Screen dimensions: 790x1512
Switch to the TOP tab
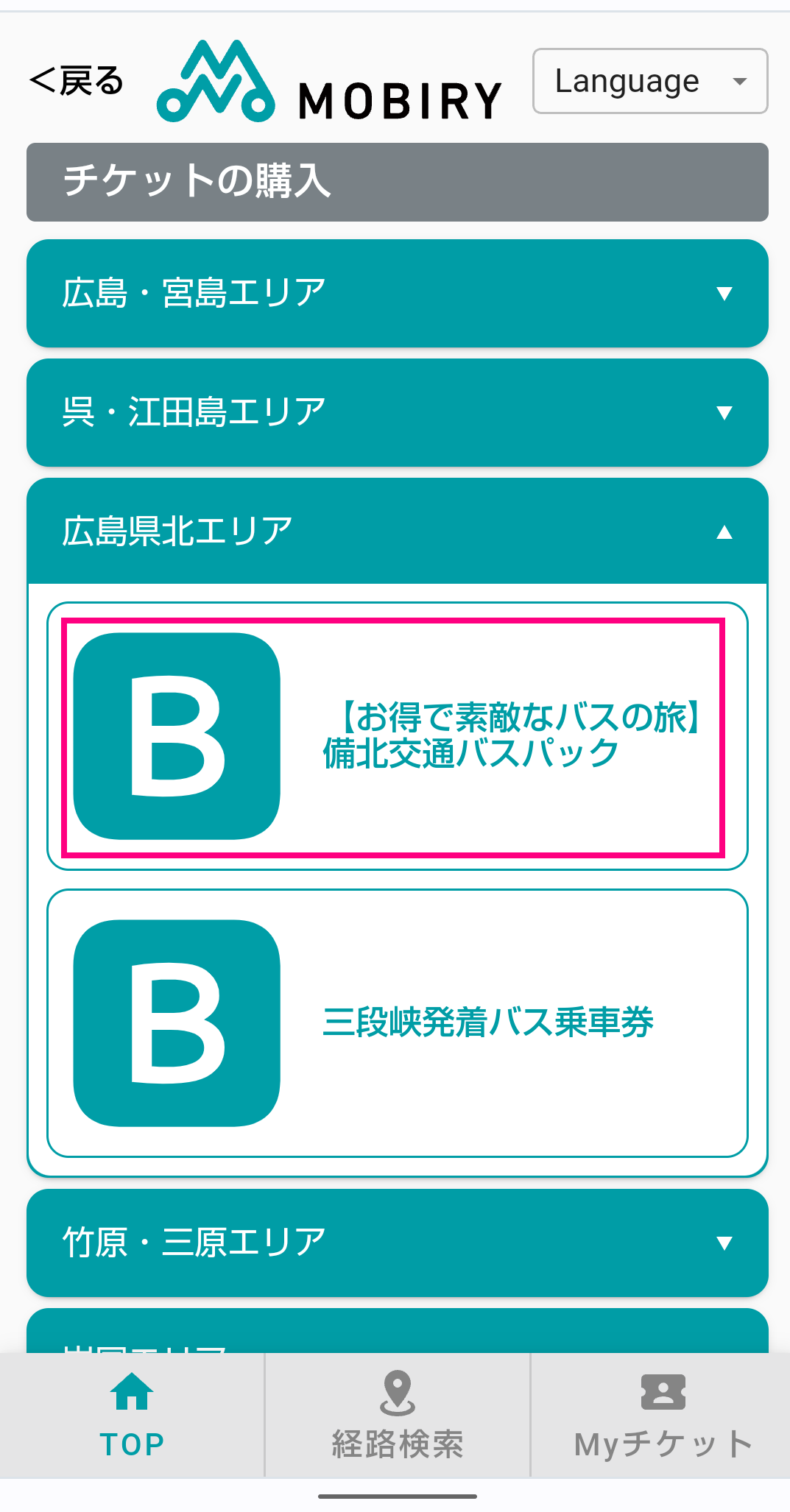[132, 1415]
